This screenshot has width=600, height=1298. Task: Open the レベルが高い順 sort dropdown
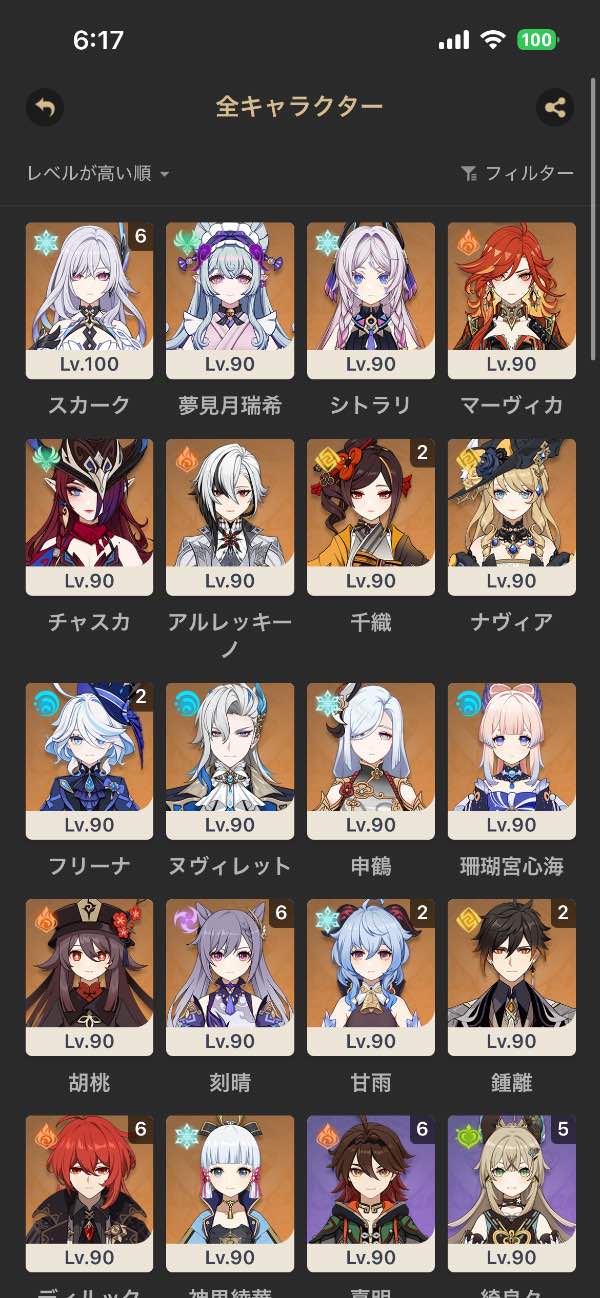pyautogui.click(x=98, y=174)
